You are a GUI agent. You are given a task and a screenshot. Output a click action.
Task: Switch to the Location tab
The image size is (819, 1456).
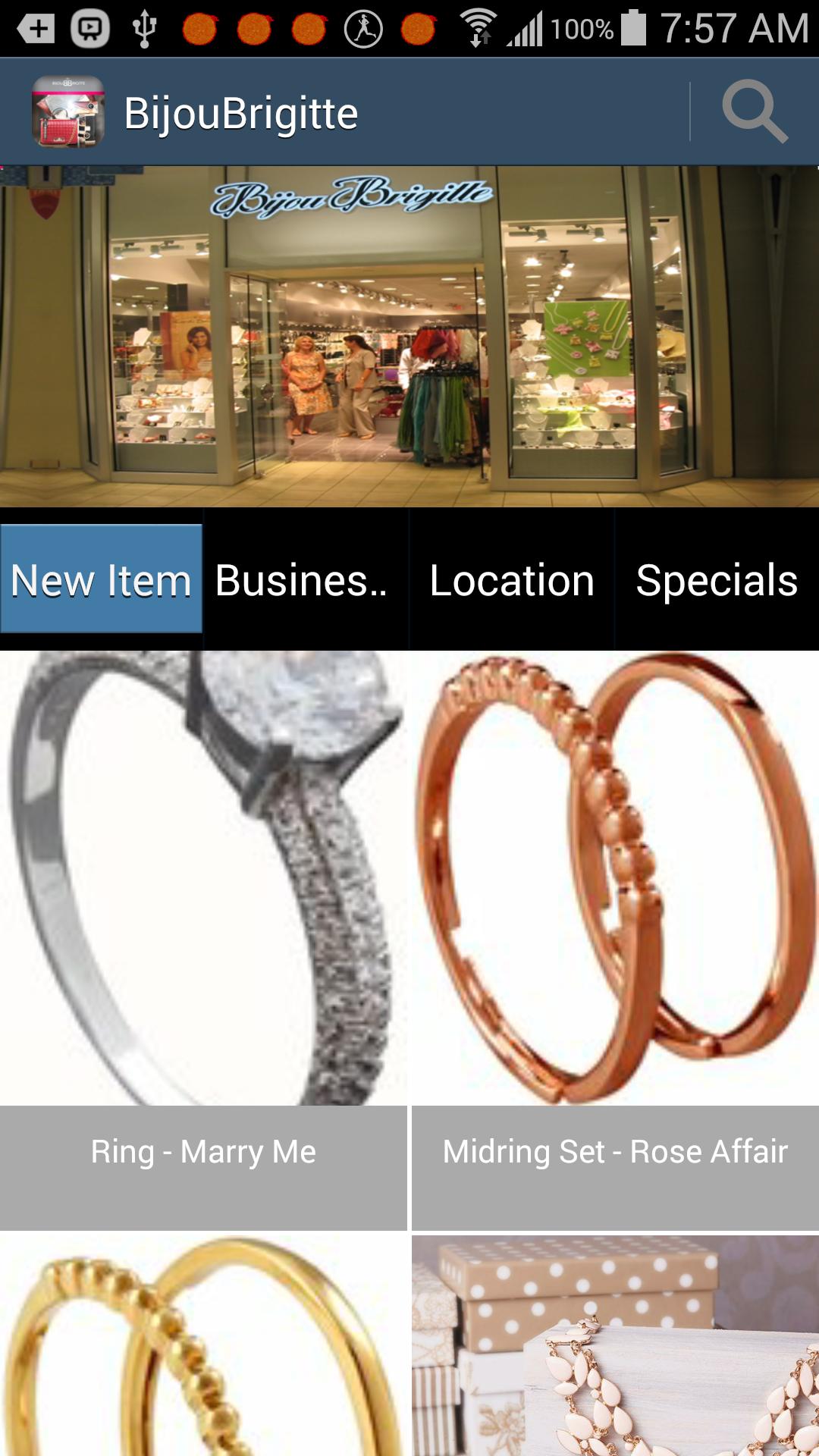(512, 579)
